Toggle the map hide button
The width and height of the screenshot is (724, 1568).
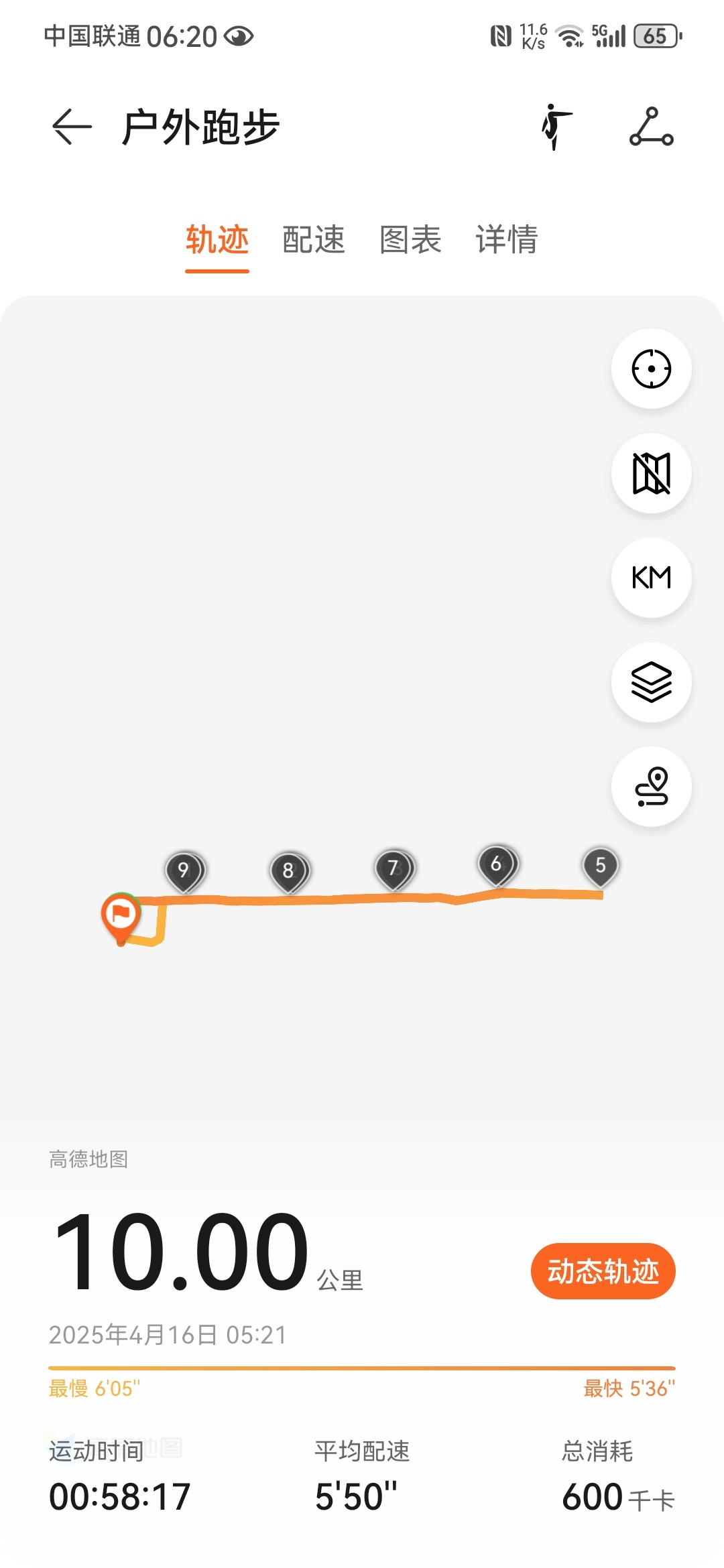[x=652, y=473]
